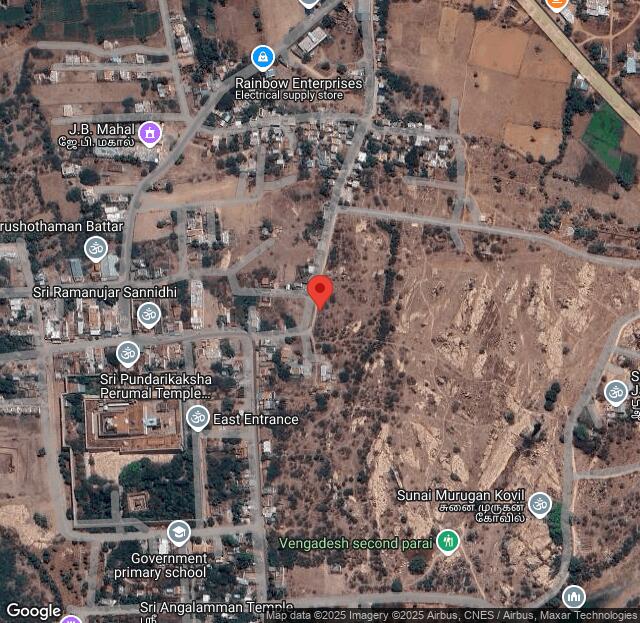The height and width of the screenshot is (623, 640).
Task: Open the Rainbow Enterprises store marker
Action: (x=263, y=57)
